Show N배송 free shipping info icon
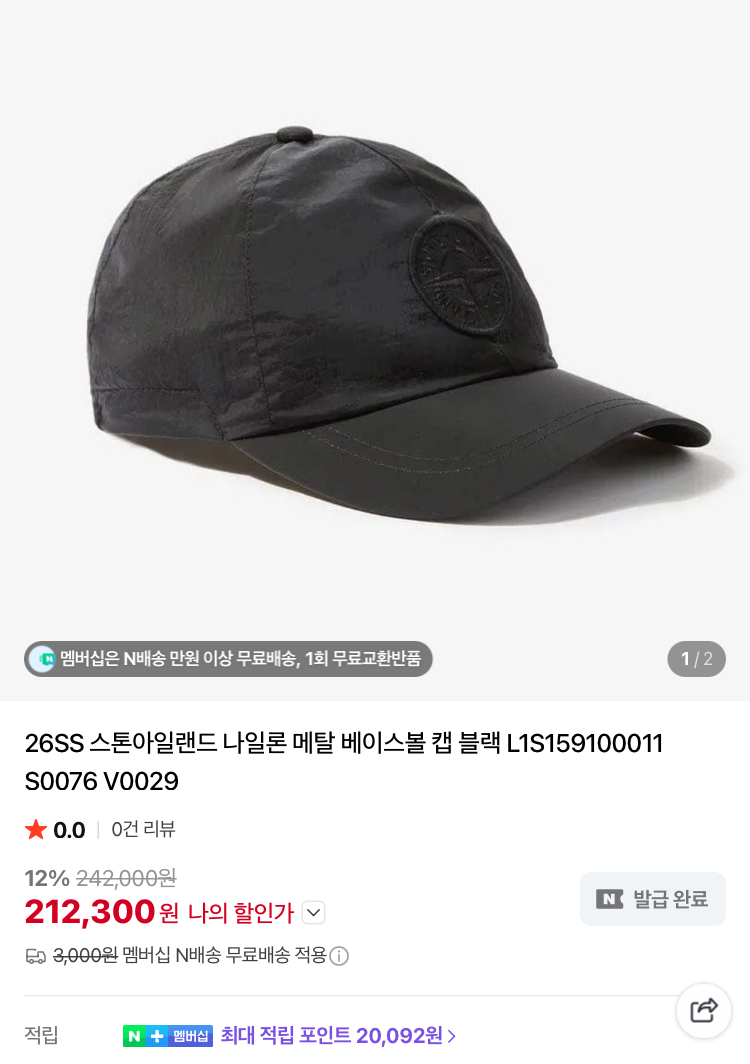 [339, 956]
